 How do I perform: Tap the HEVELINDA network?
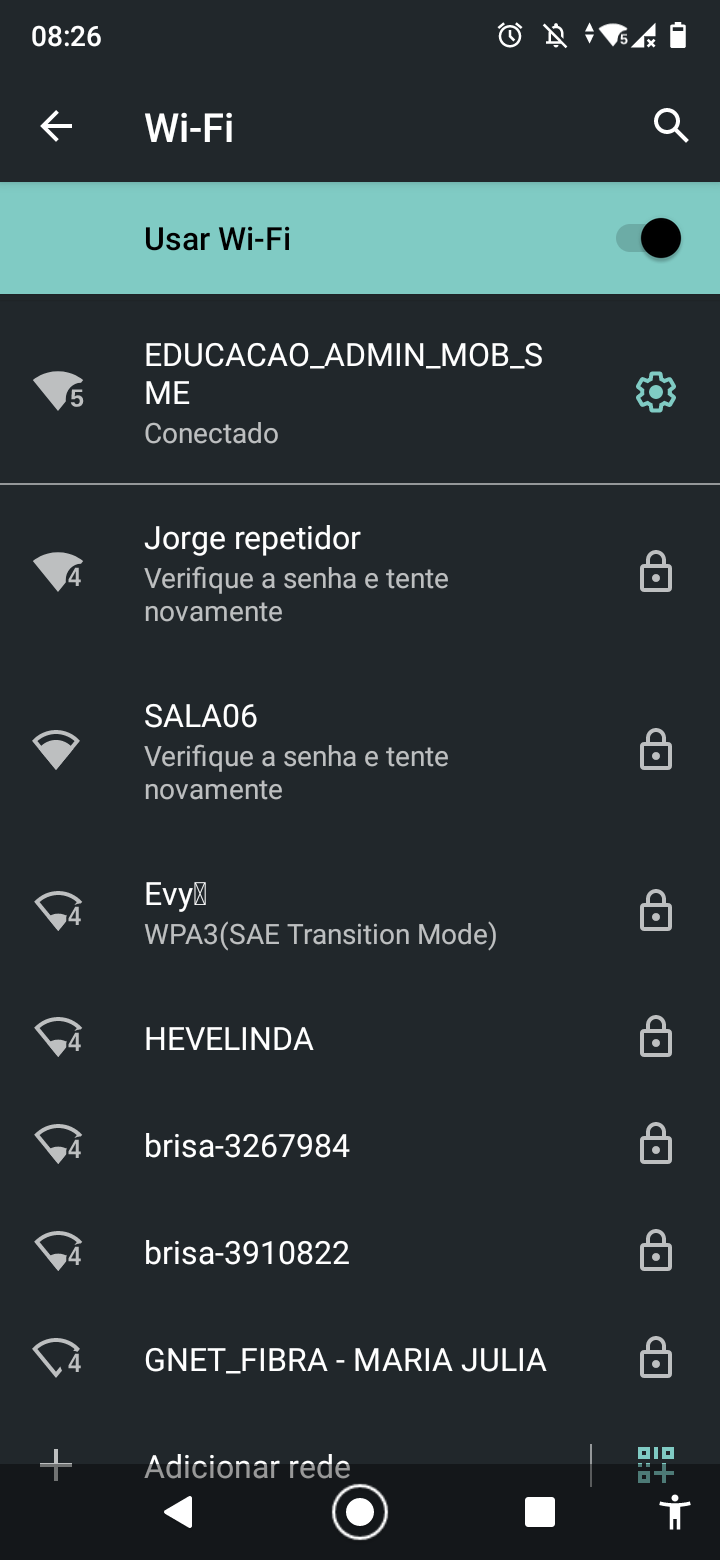click(360, 1038)
